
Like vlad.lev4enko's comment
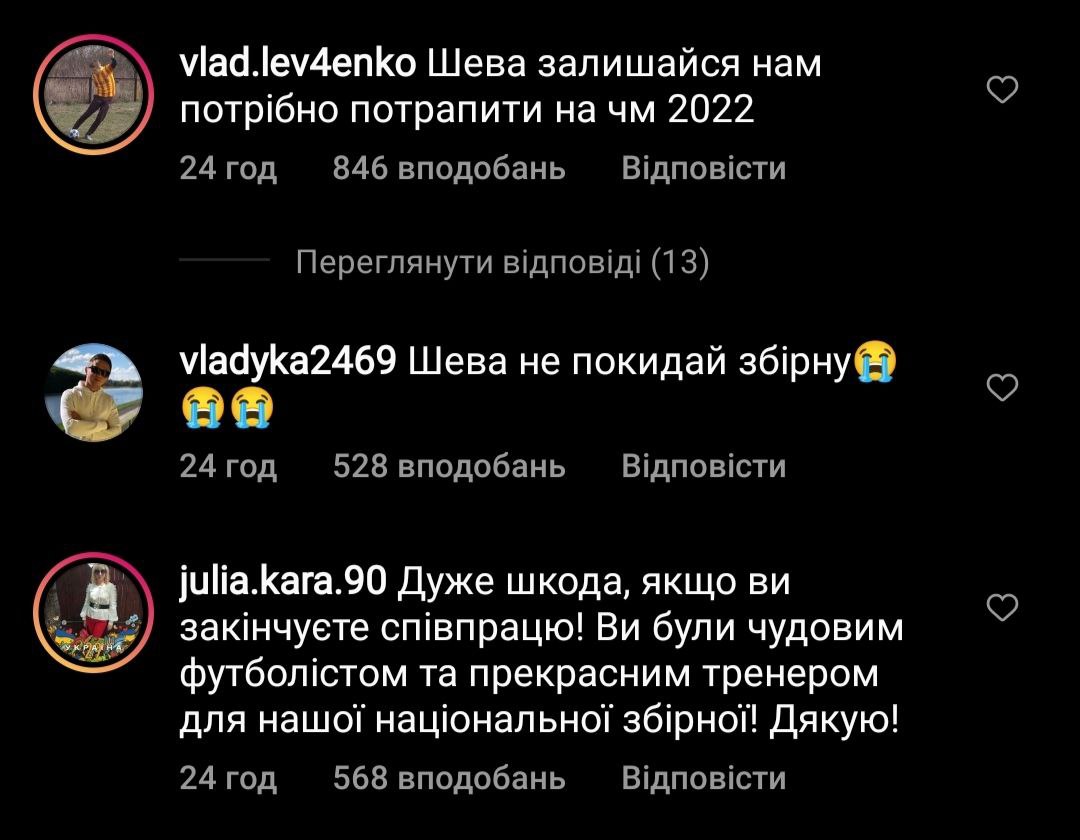coord(1002,92)
